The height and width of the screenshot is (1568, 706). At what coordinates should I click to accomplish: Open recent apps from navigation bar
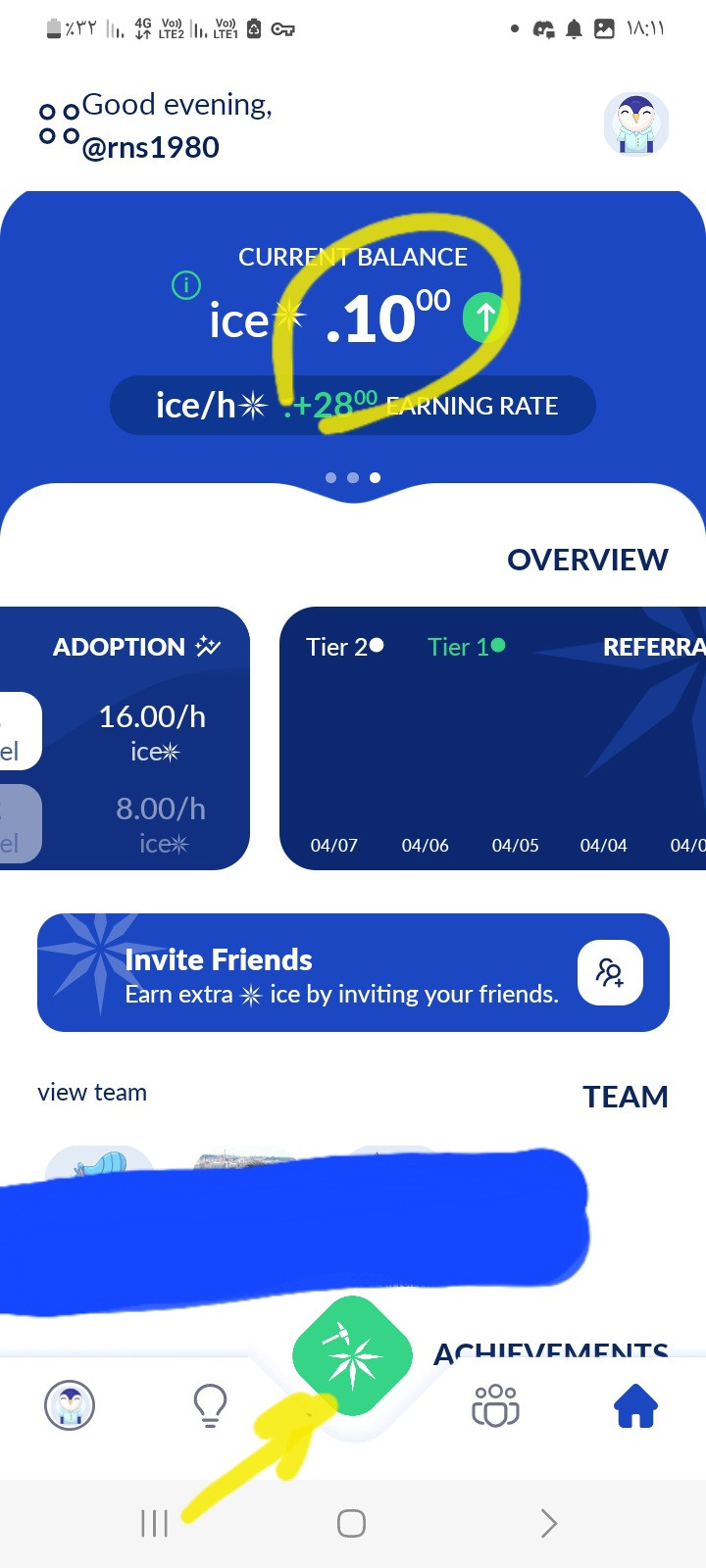155,1523
